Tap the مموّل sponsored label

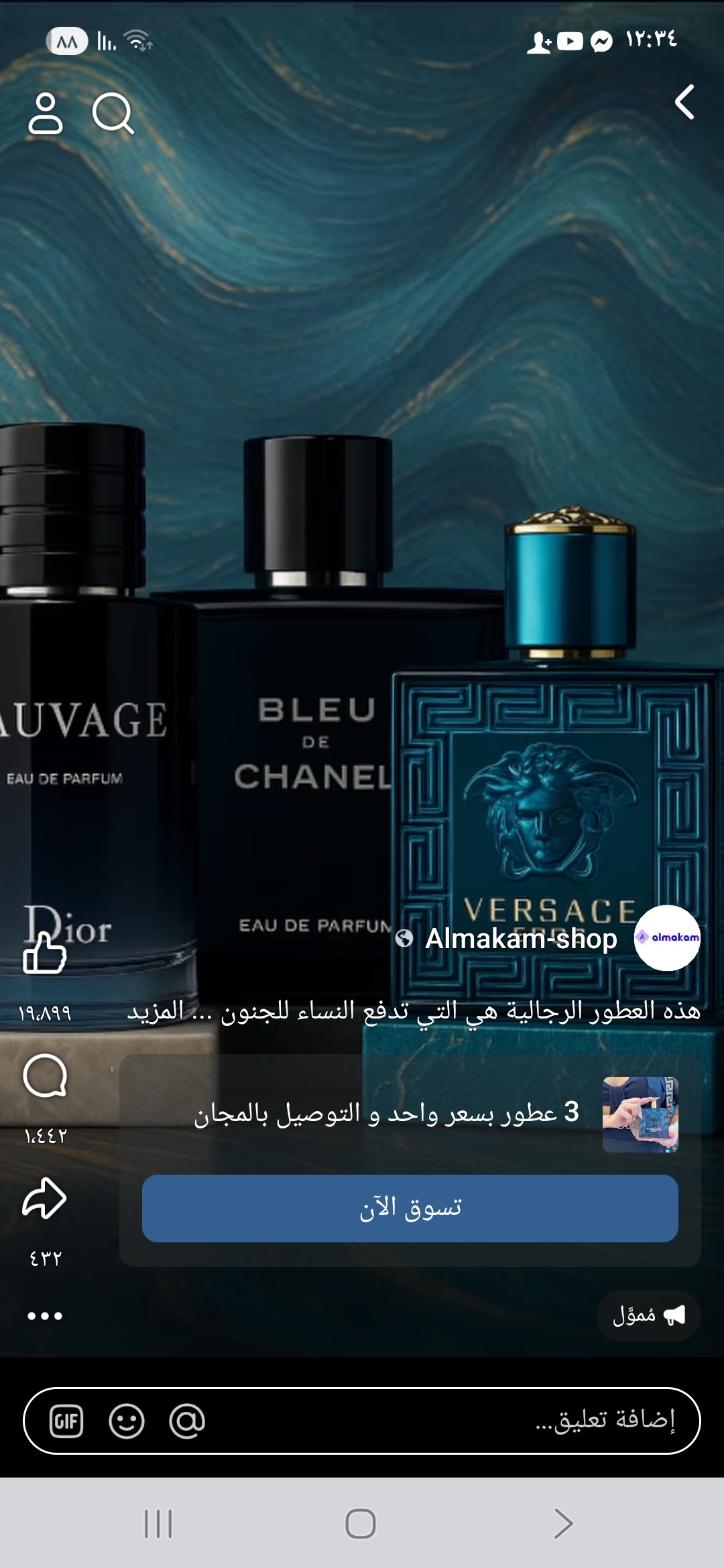(x=648, y=1315)
